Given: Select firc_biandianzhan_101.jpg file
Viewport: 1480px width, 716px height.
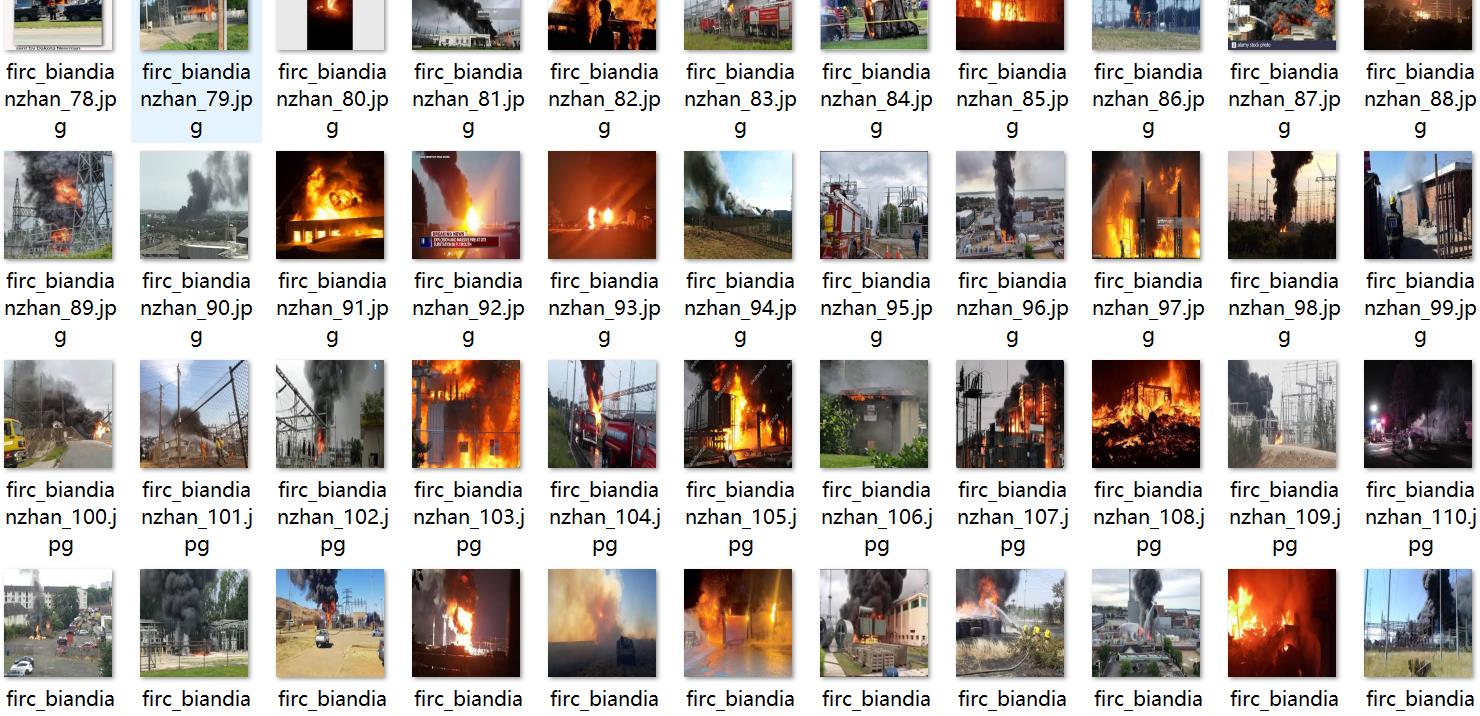Looking at the screenshot, I should tap(195, 414).
